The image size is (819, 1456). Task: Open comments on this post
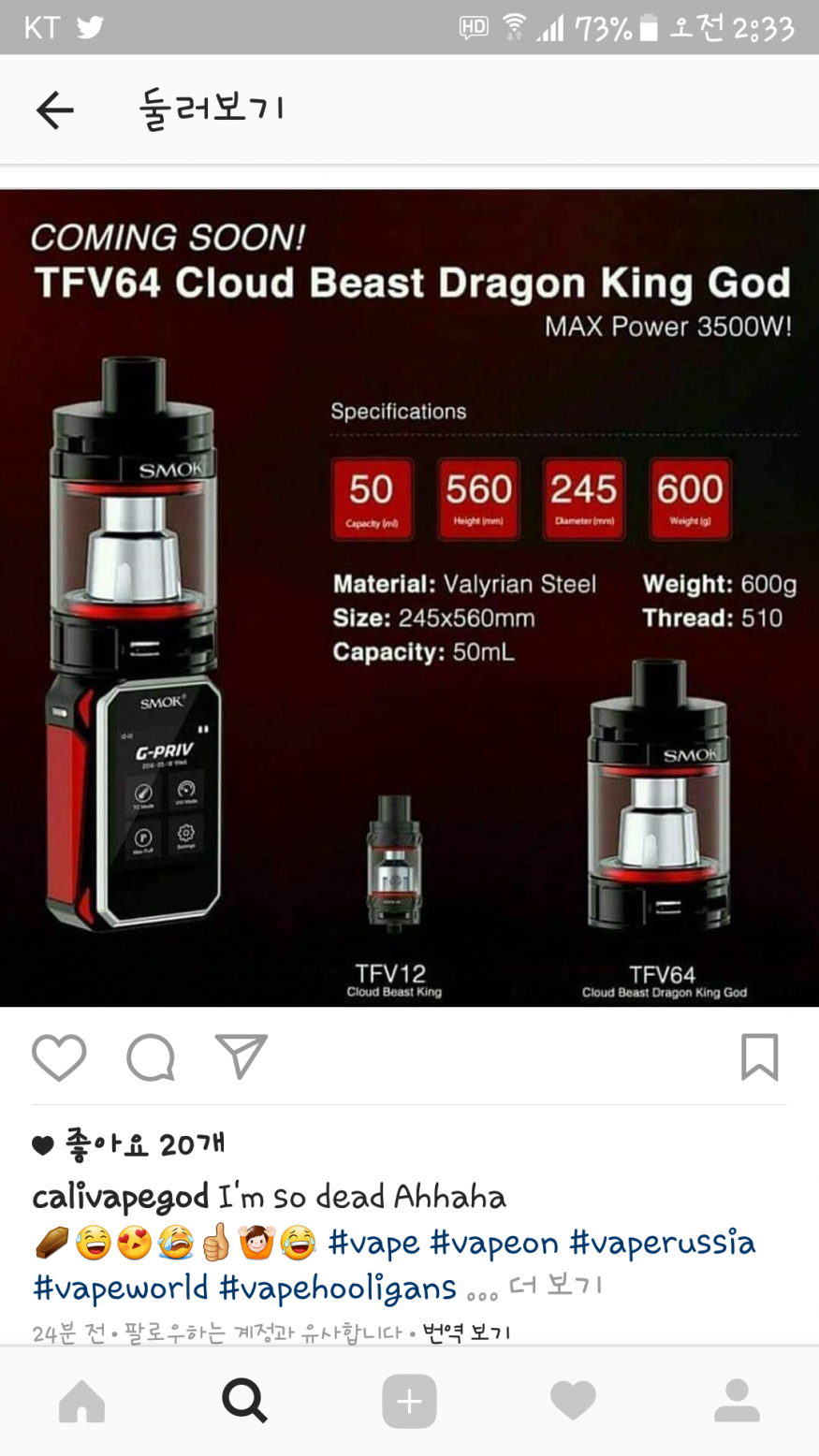coord(151,1057)
